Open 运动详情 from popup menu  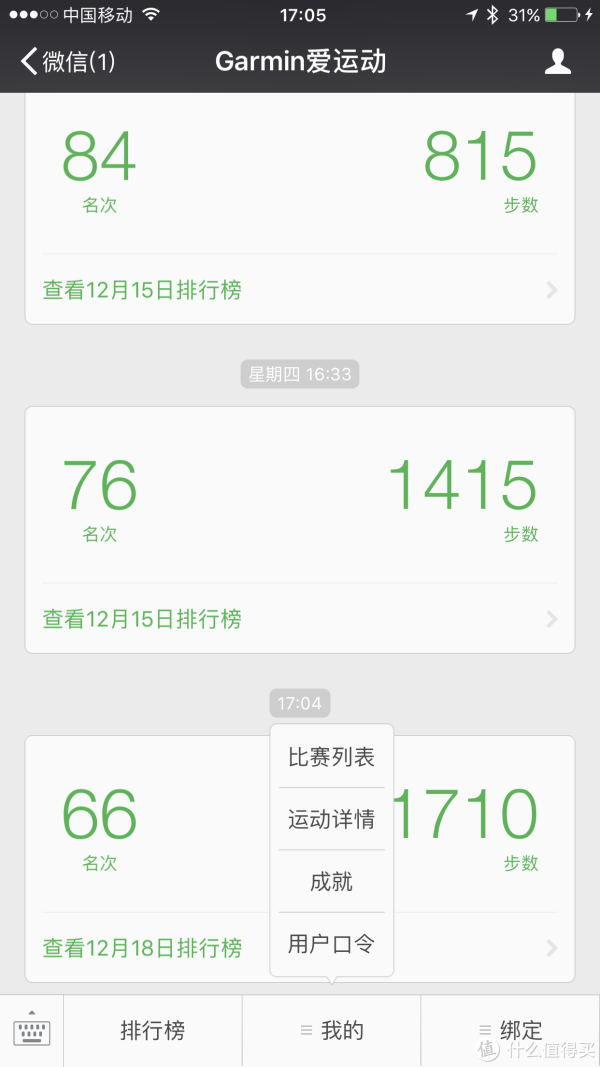click(x=331, y=819)
